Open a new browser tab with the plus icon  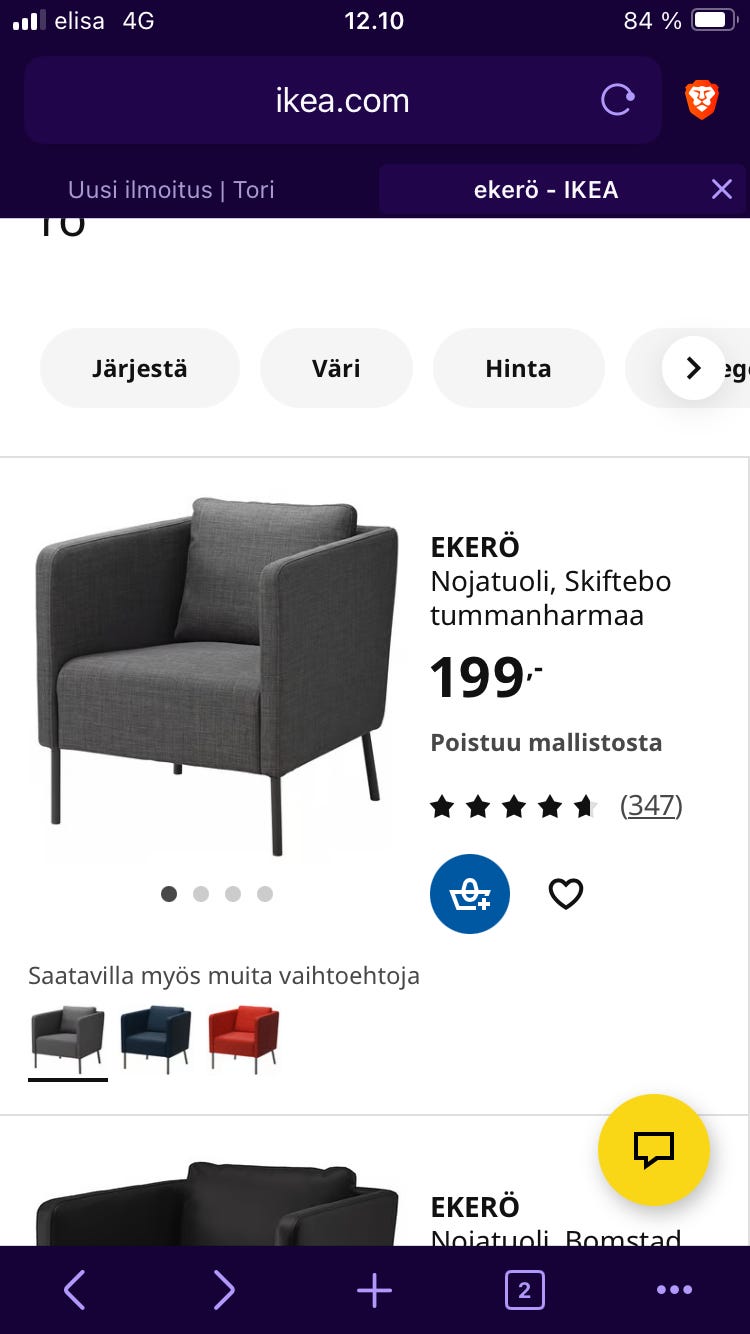[x=373, y=1289]
